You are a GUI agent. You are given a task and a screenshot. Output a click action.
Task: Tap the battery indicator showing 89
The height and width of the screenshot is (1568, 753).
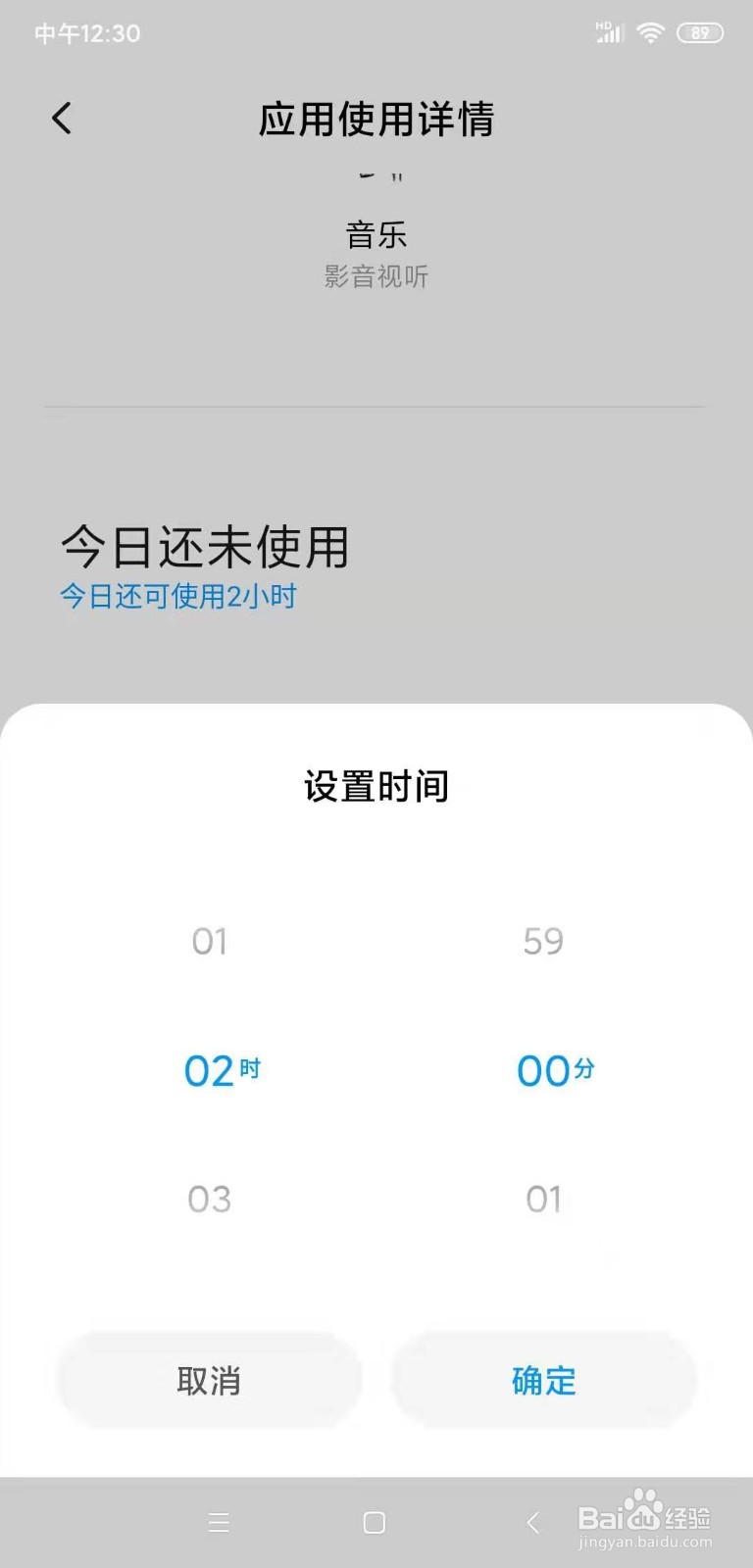pos(700,32)
